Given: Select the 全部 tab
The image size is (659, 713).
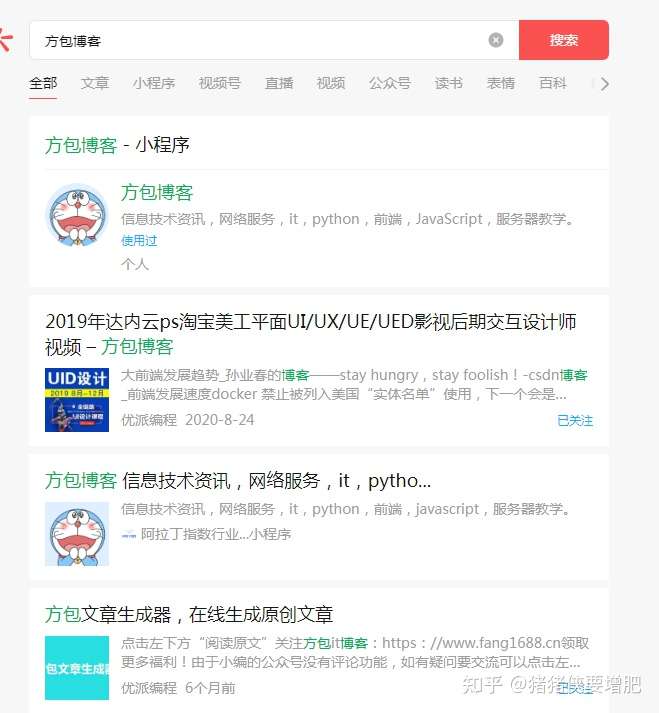Looking at the screenshot, I should pyautogui.click(x=43, y=84).
